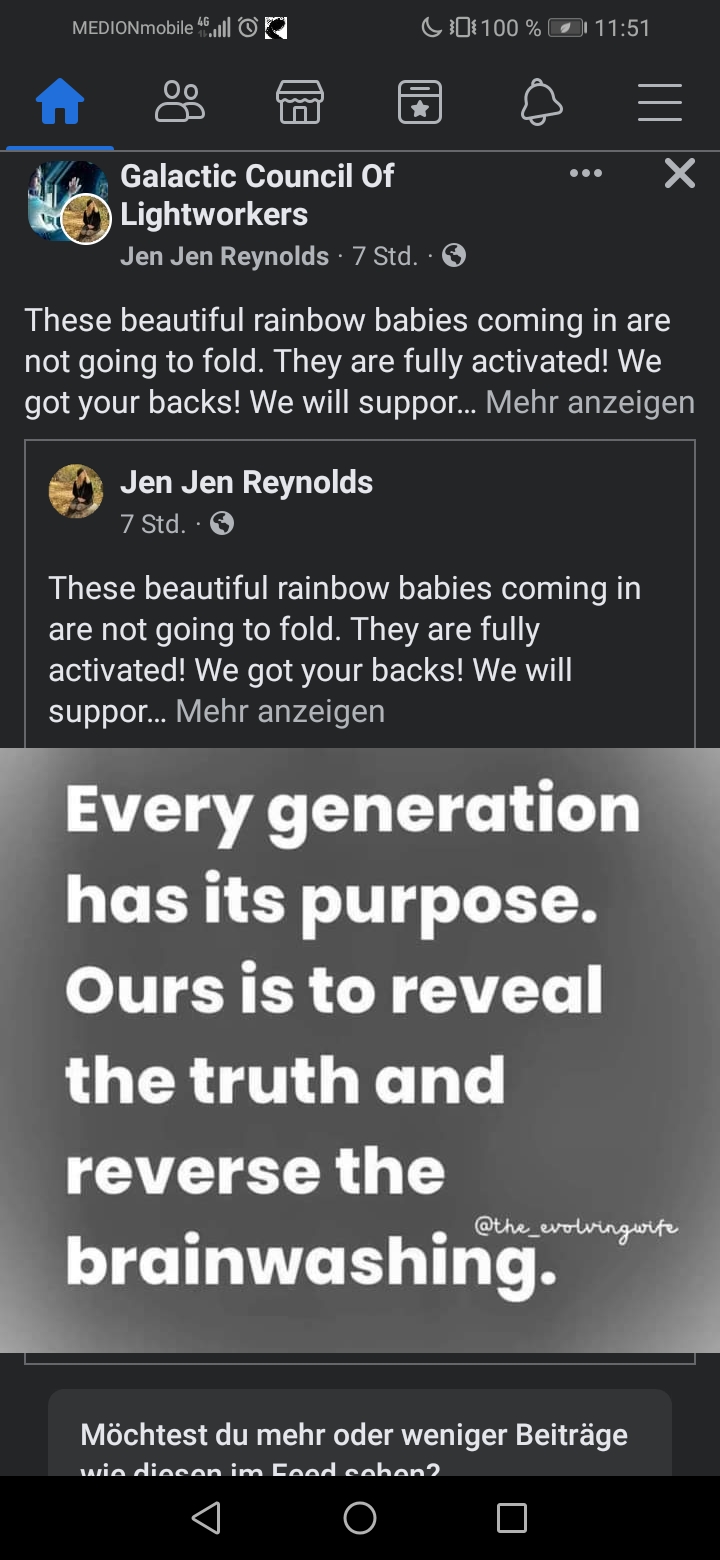Viewport: 720px width, 1560px height.
Task: Open the Friends tab
Action: [180, 102]
